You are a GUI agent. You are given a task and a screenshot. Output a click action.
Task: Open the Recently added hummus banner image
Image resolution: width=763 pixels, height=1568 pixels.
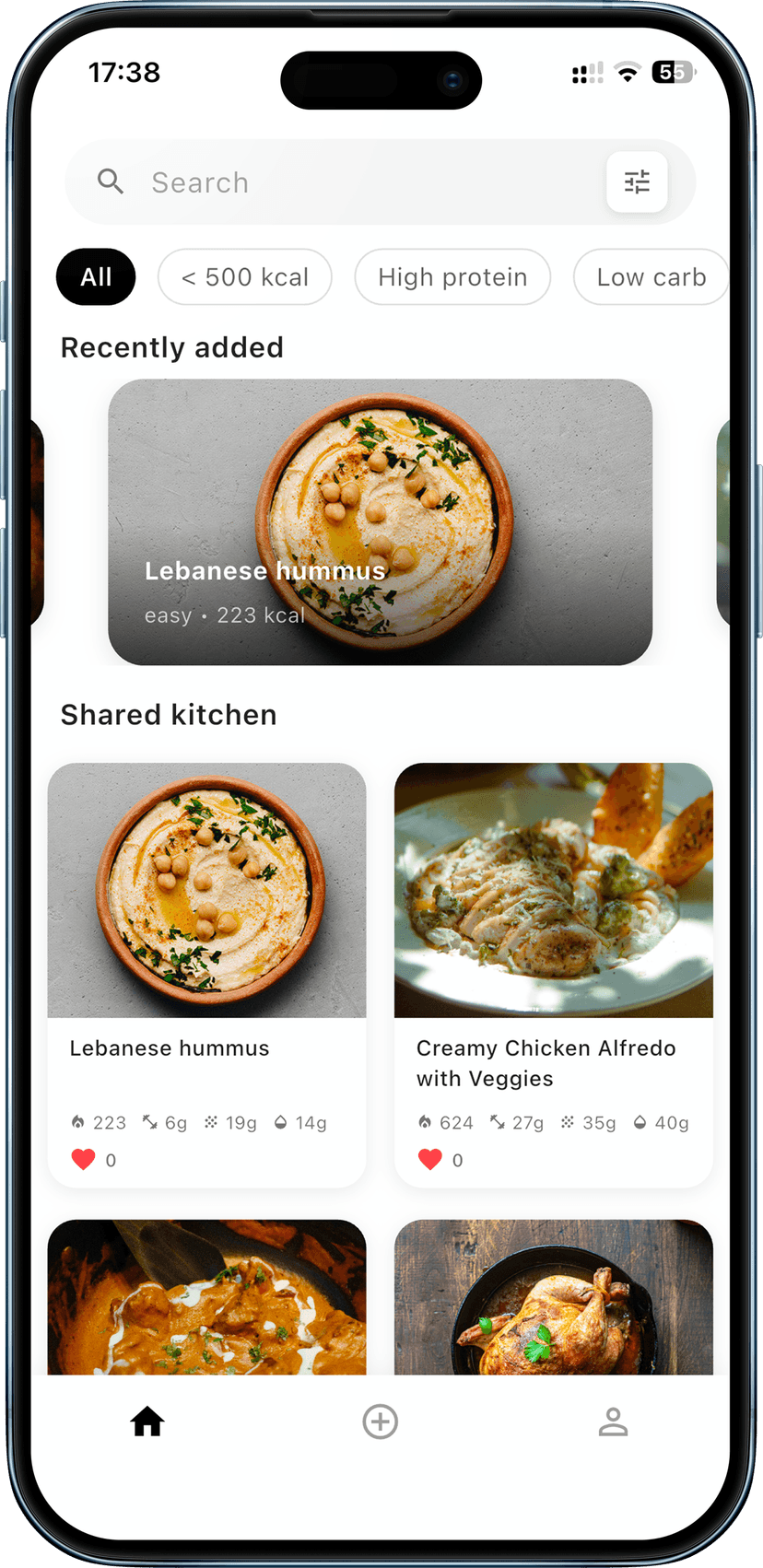[x=381, y=521]
